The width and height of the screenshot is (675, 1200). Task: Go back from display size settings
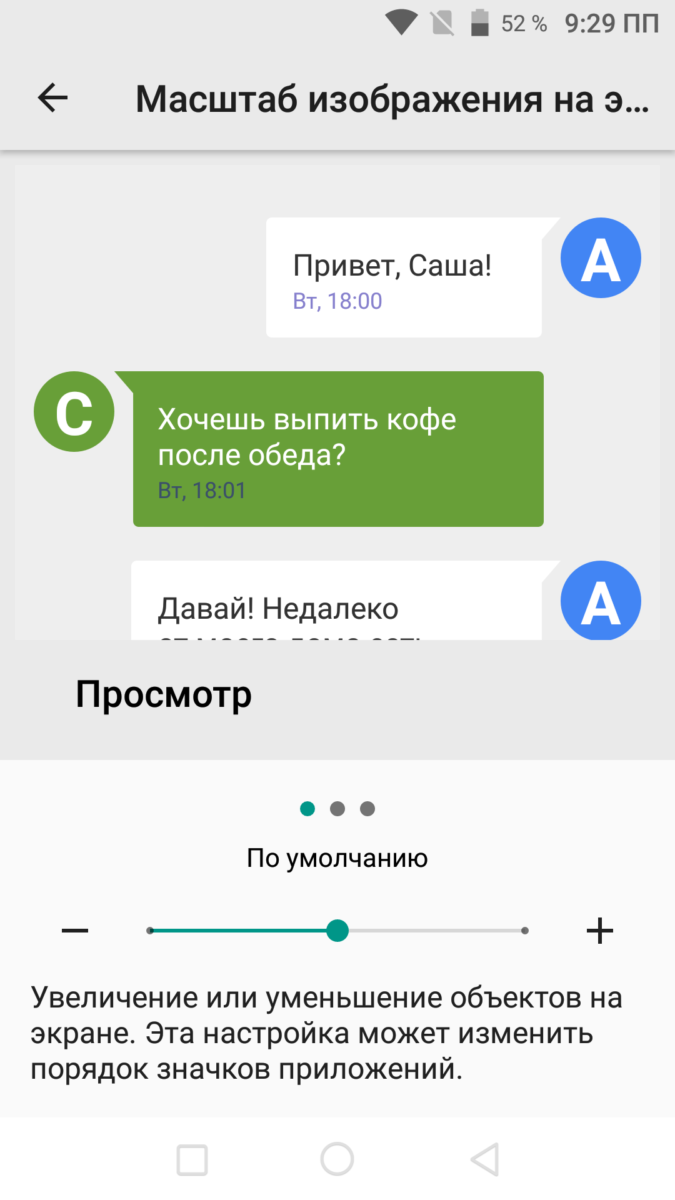pos(52,98)
